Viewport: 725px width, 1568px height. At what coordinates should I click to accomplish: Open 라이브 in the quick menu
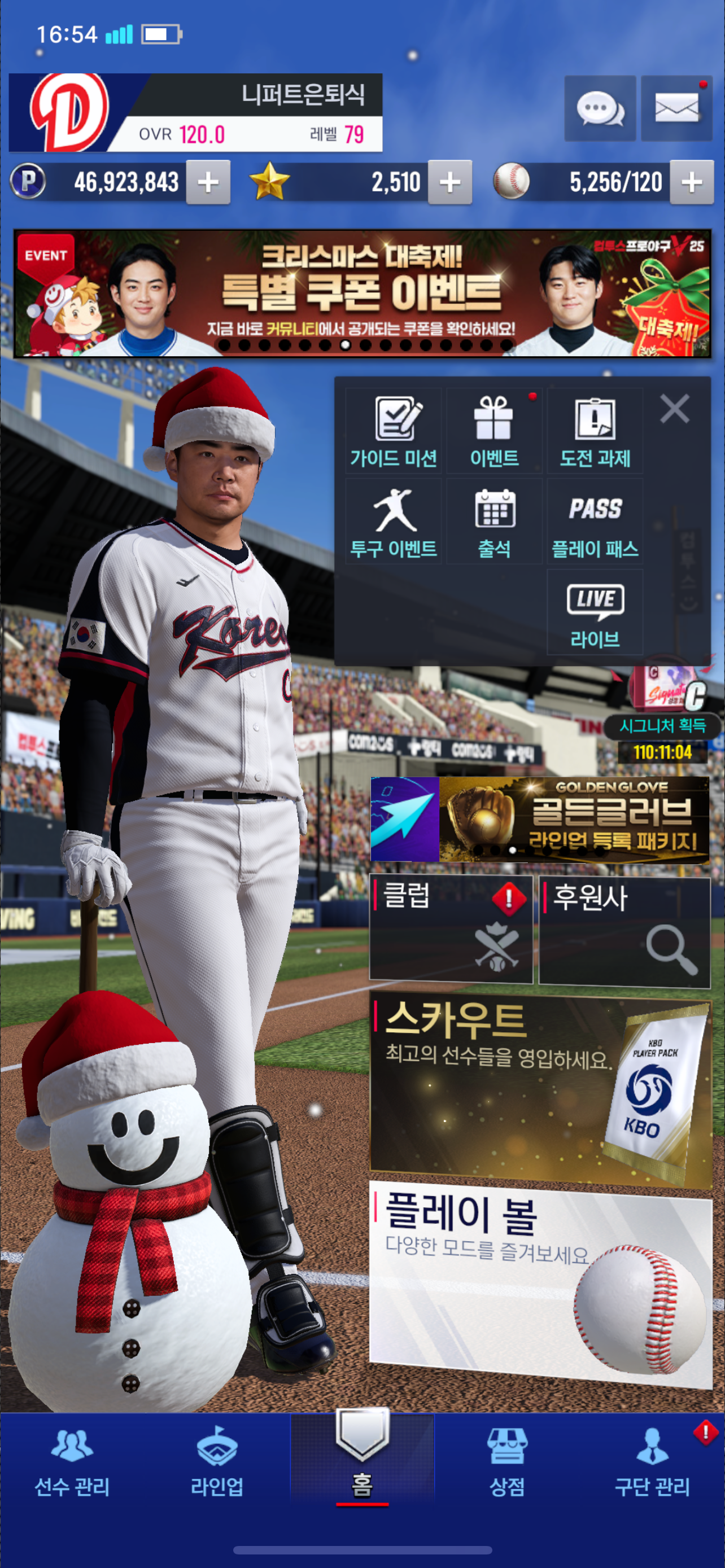click(595, 612)
